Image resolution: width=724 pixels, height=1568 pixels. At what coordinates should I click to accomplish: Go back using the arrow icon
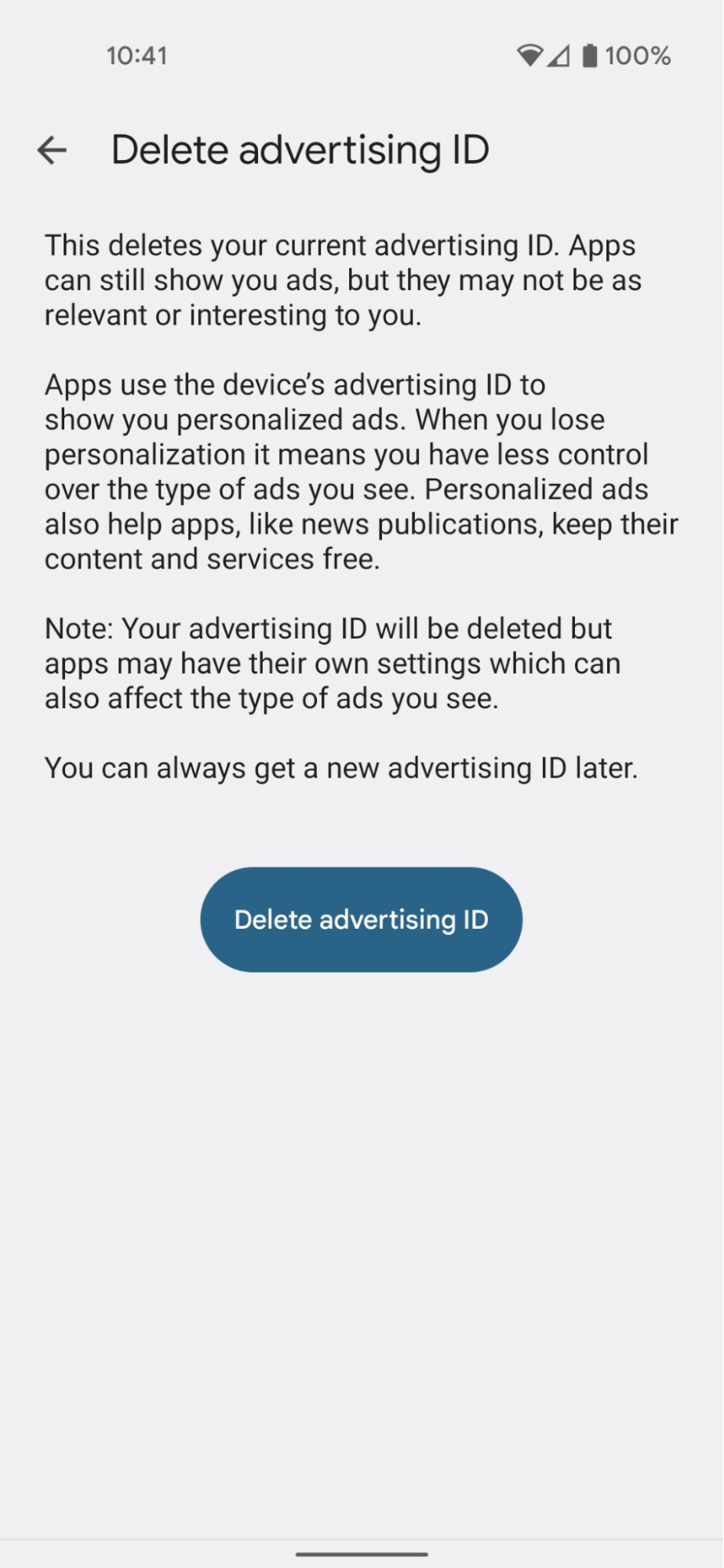tap(52, 150)
